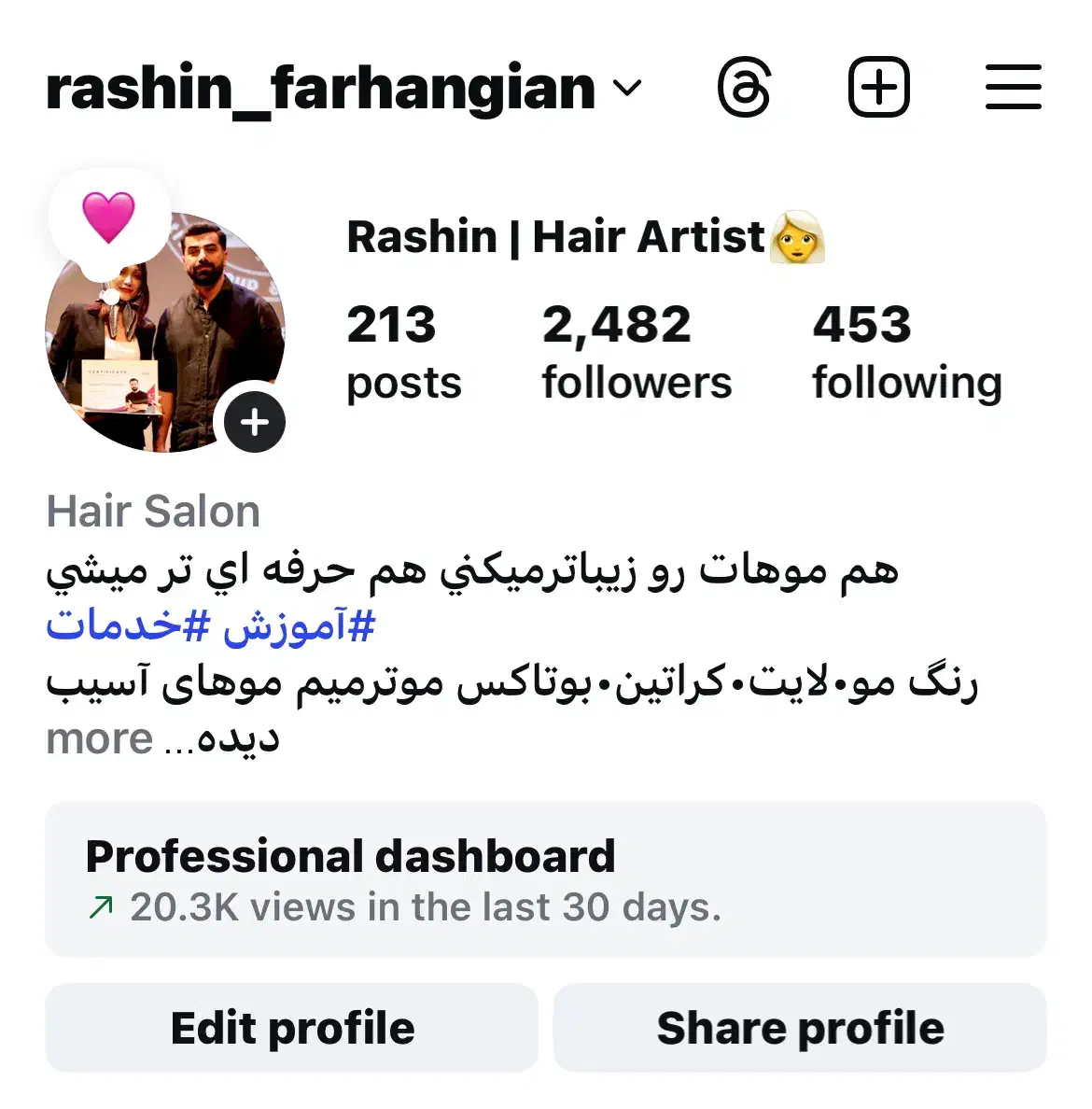The width and height of the screenshot is (1092, 1109).
Task: Expand the bio with more
Action: point(100,739)
